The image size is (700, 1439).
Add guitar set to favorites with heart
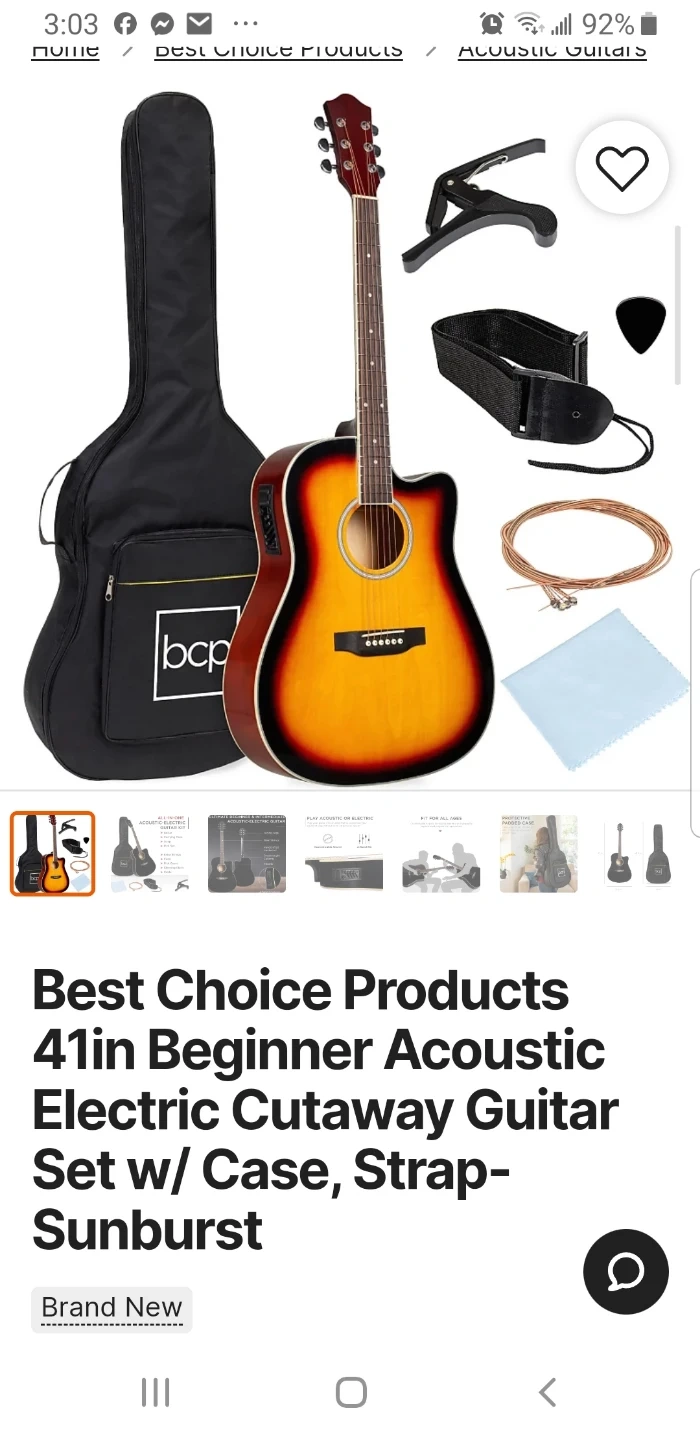pos(622,169)
